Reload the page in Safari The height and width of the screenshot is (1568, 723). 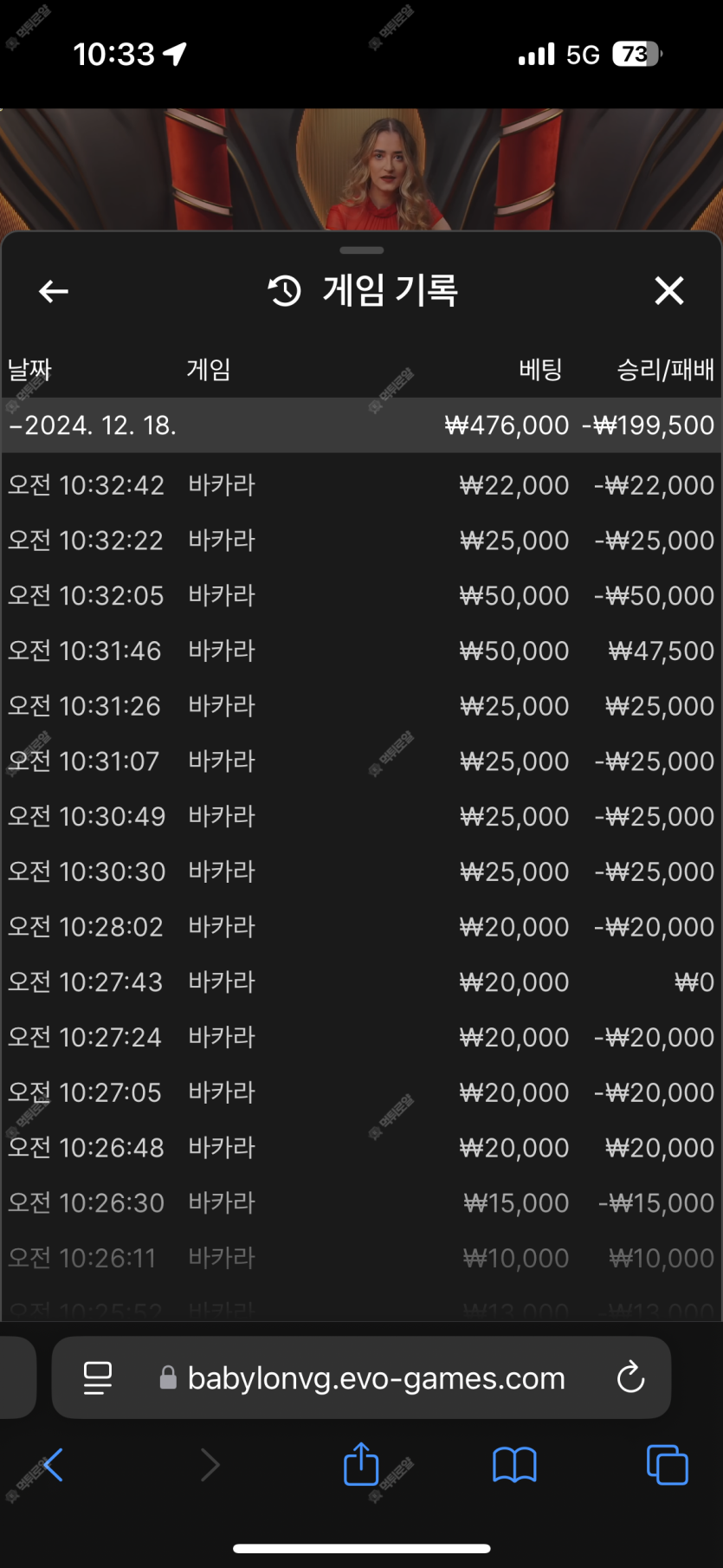[630, 1377]
